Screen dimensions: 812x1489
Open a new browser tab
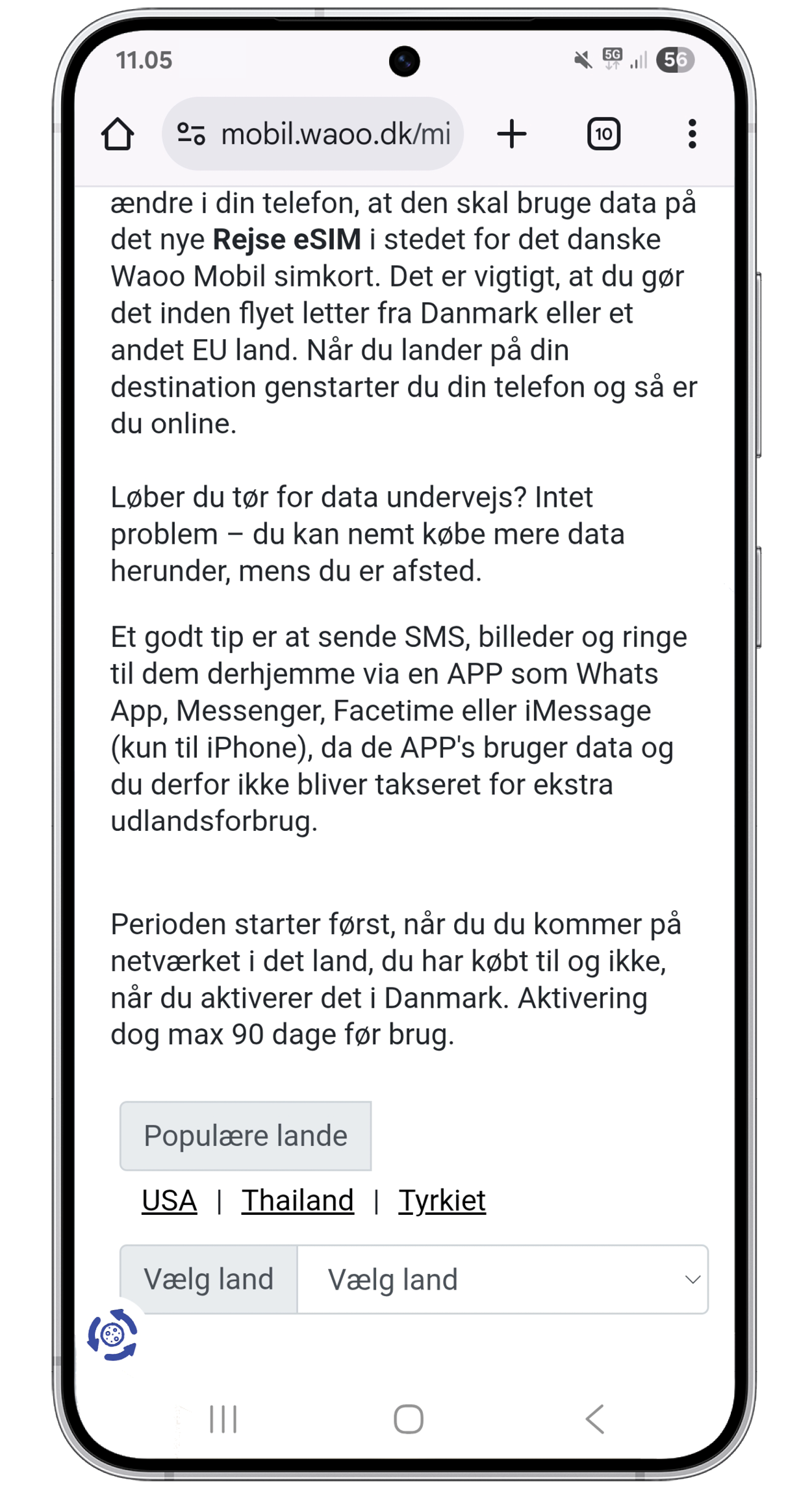click(512, 134)
